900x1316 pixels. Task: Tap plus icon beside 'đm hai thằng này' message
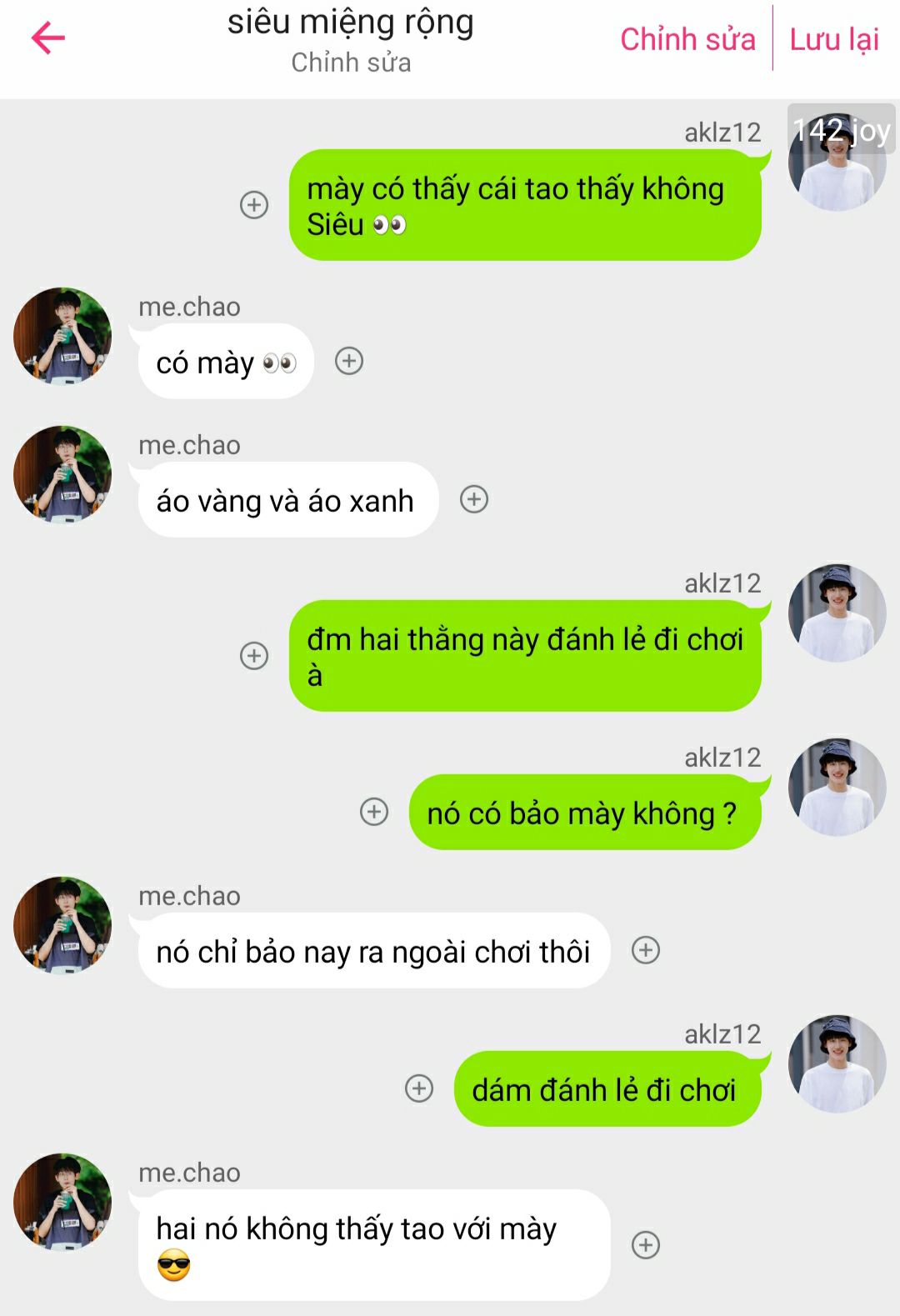[254, 656]
